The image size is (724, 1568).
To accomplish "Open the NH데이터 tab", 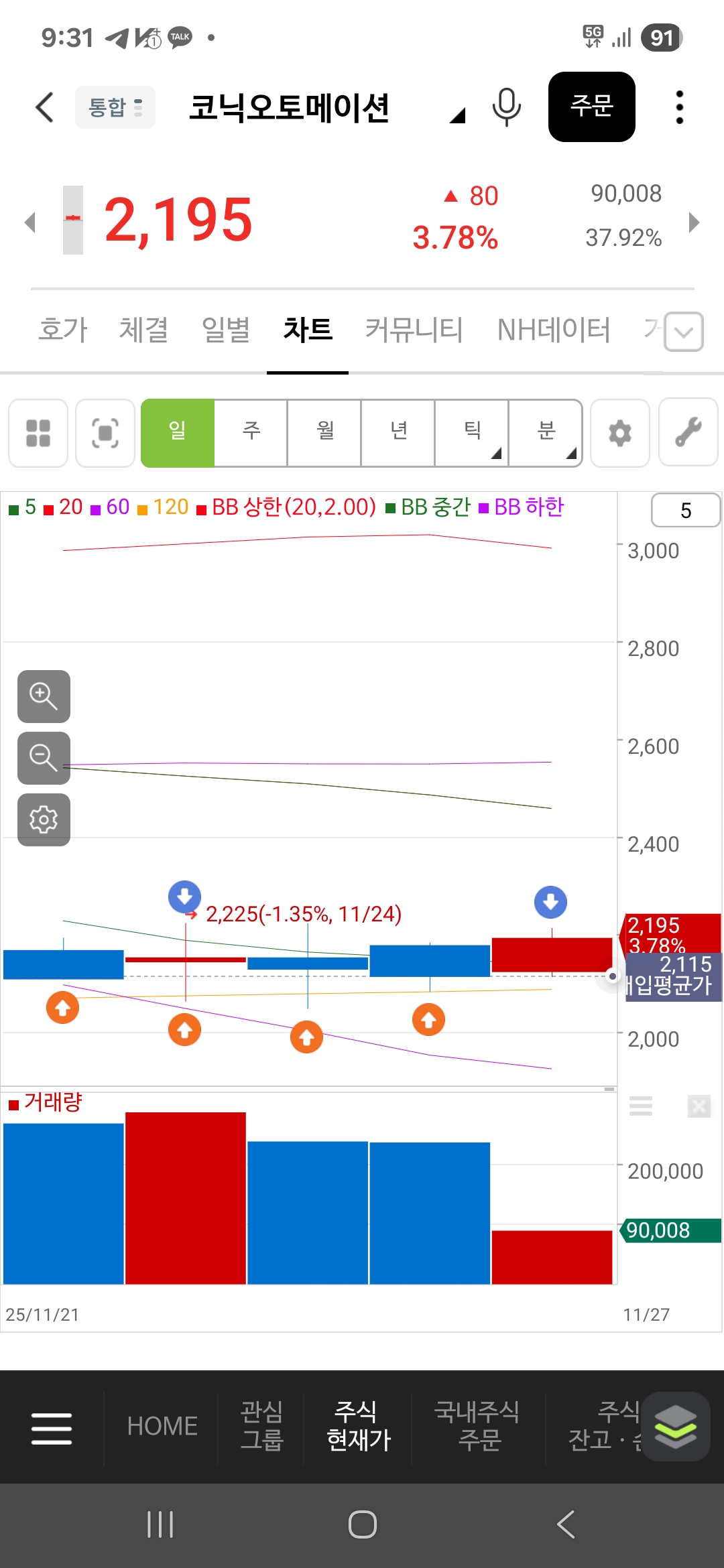I will click(554, 330).
